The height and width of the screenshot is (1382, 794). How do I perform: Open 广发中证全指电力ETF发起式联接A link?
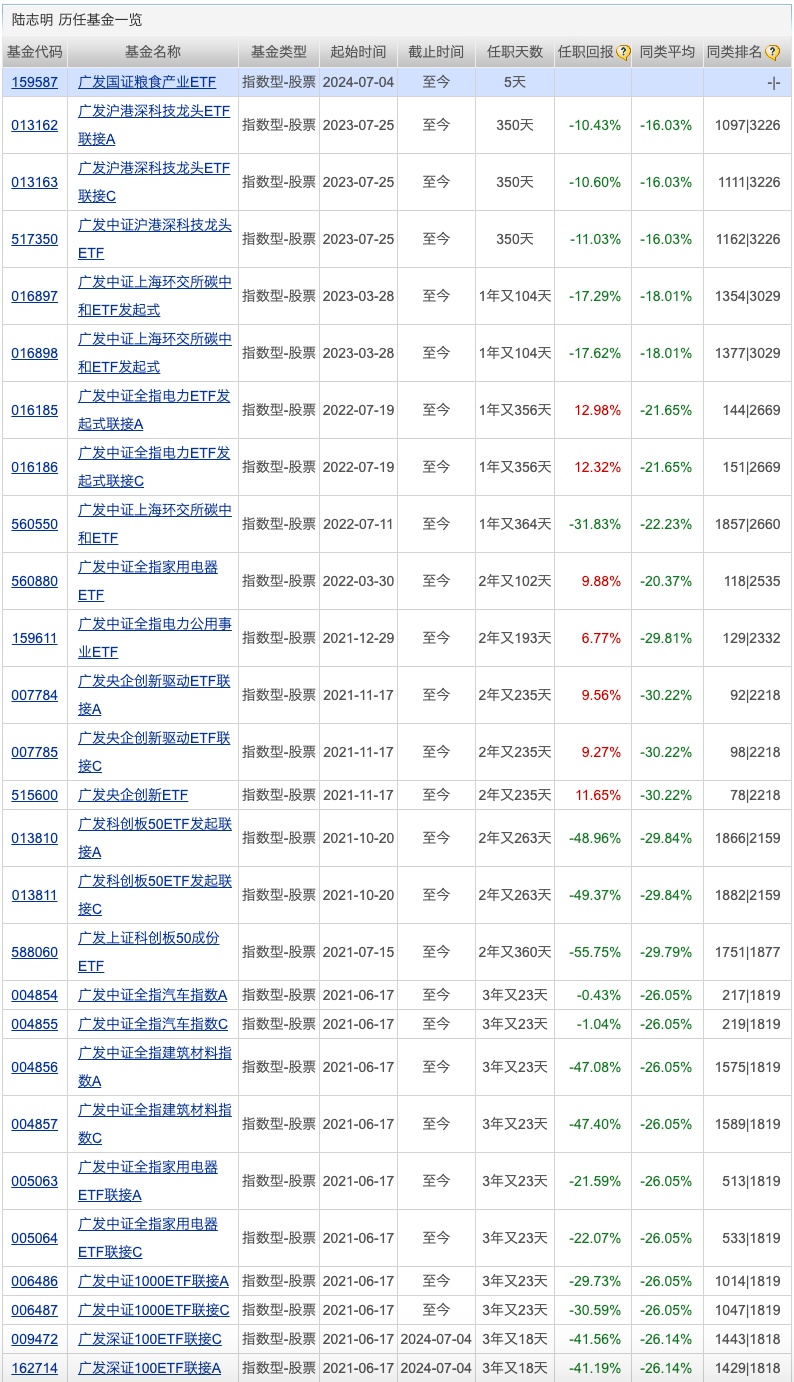point(154,410)
